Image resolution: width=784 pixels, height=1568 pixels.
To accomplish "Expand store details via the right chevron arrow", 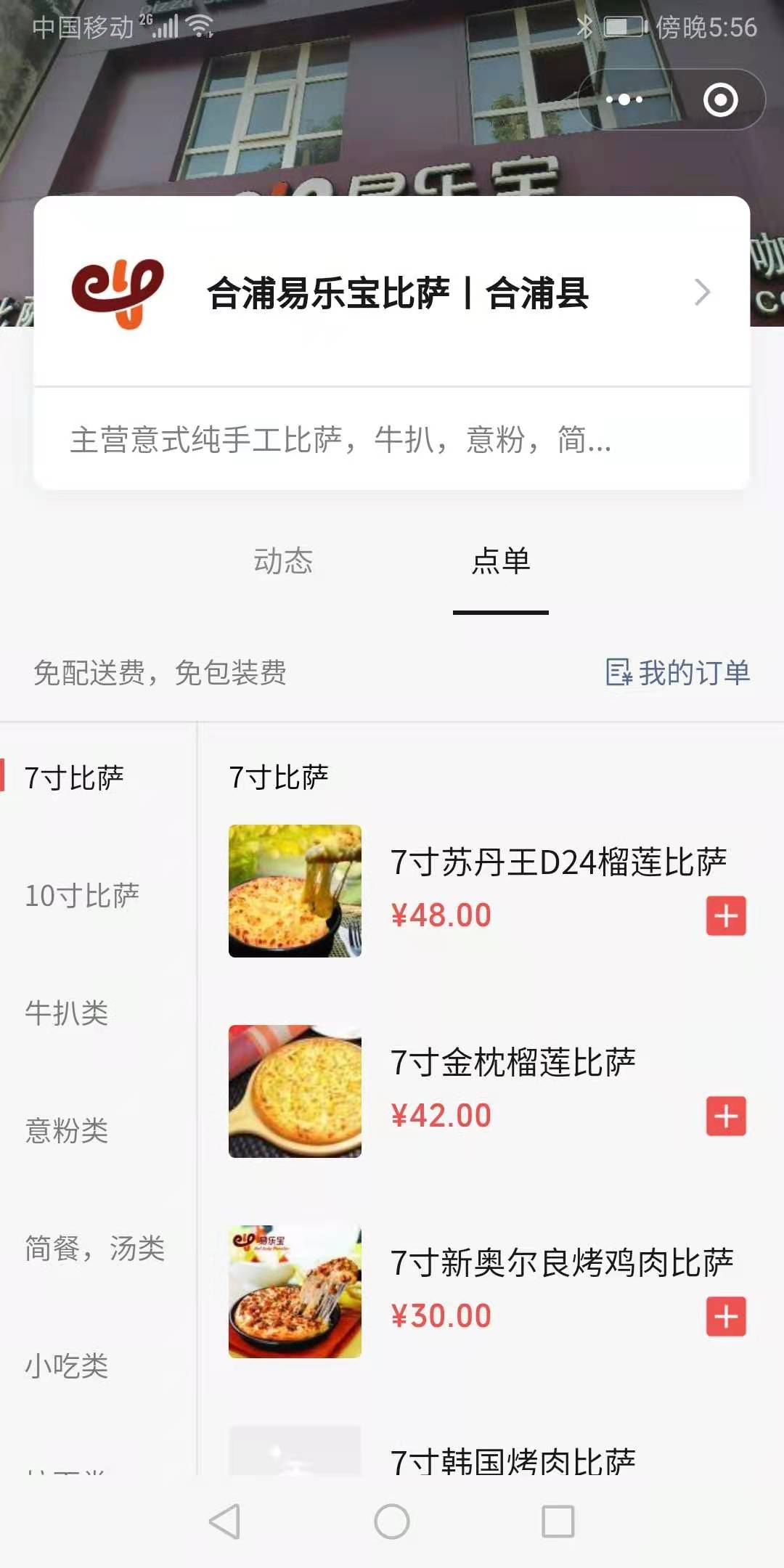I will point(701,292).
